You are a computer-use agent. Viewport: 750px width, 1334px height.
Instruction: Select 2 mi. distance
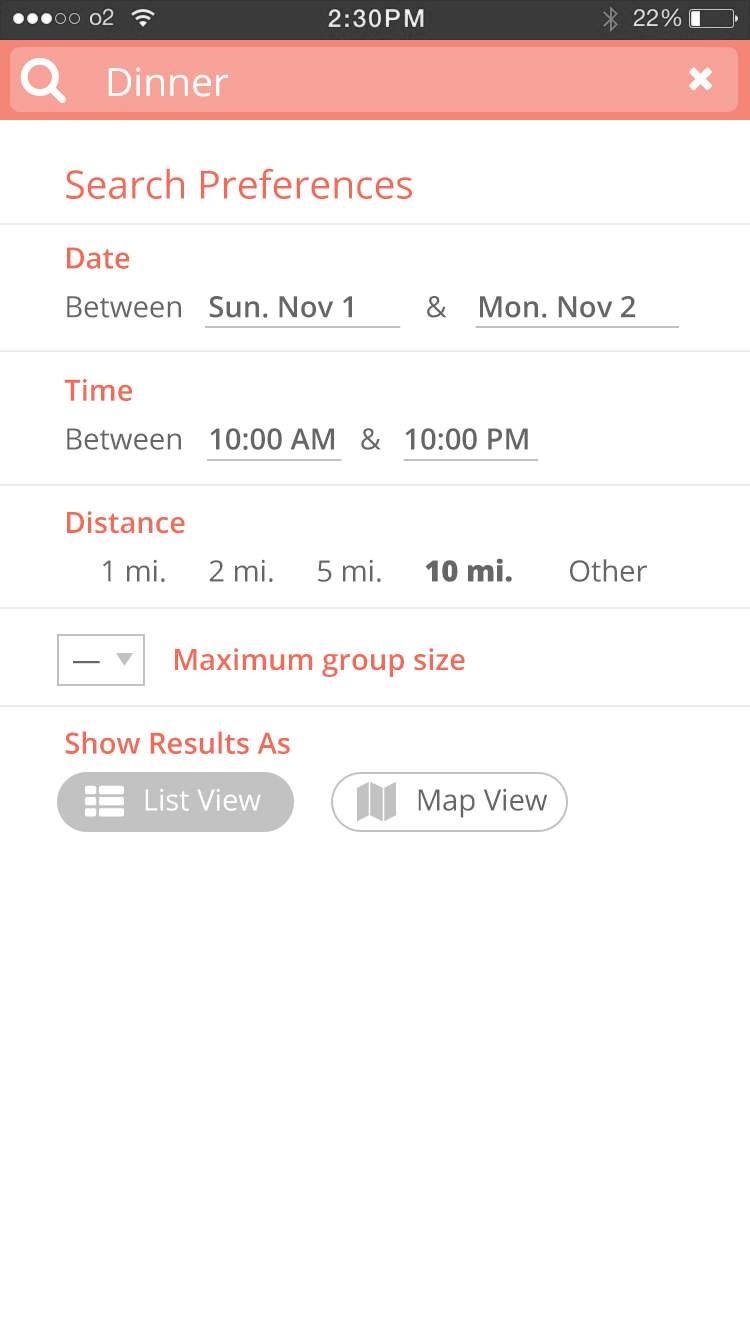(x=241, y=571)
